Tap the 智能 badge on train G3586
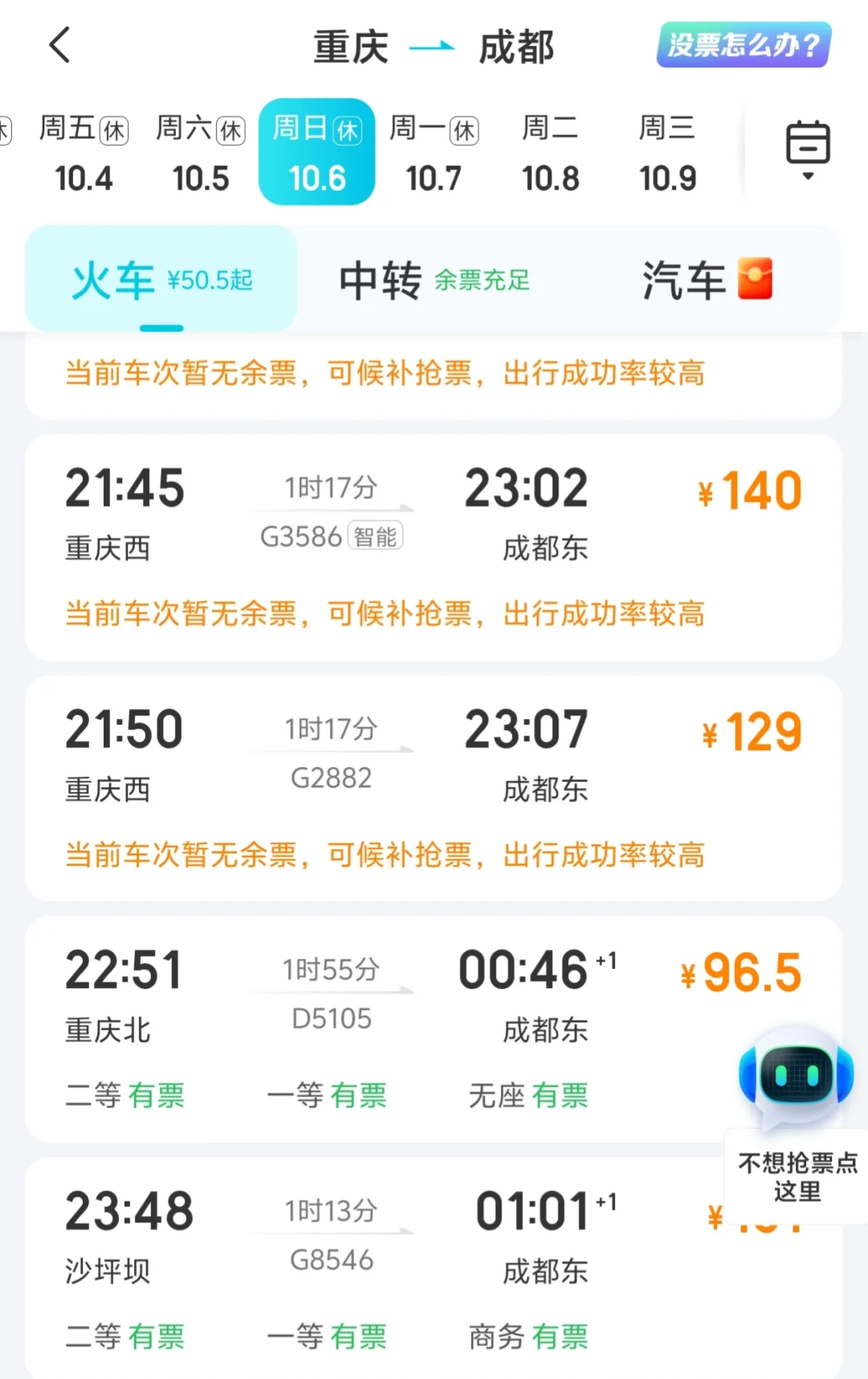The image size is (868, 1379). tap(375, 536)
